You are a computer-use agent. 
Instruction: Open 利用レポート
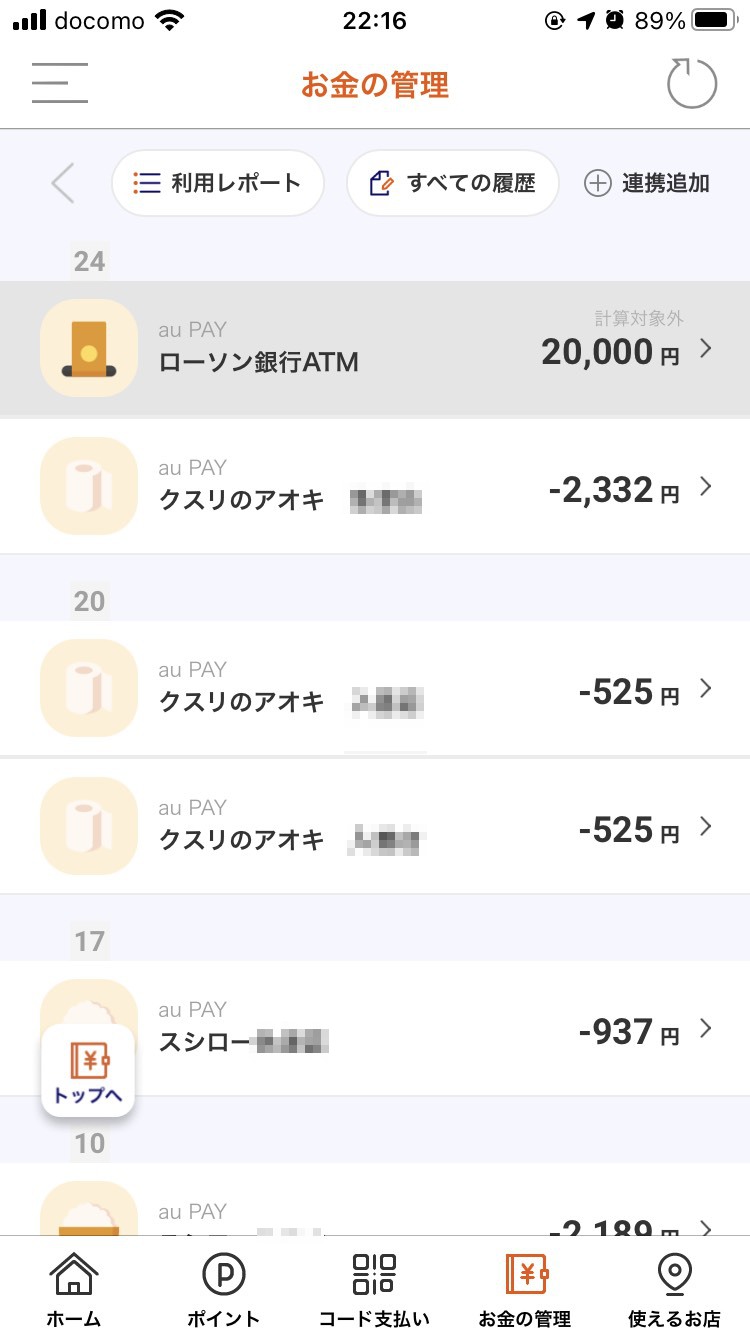(217, 183)
